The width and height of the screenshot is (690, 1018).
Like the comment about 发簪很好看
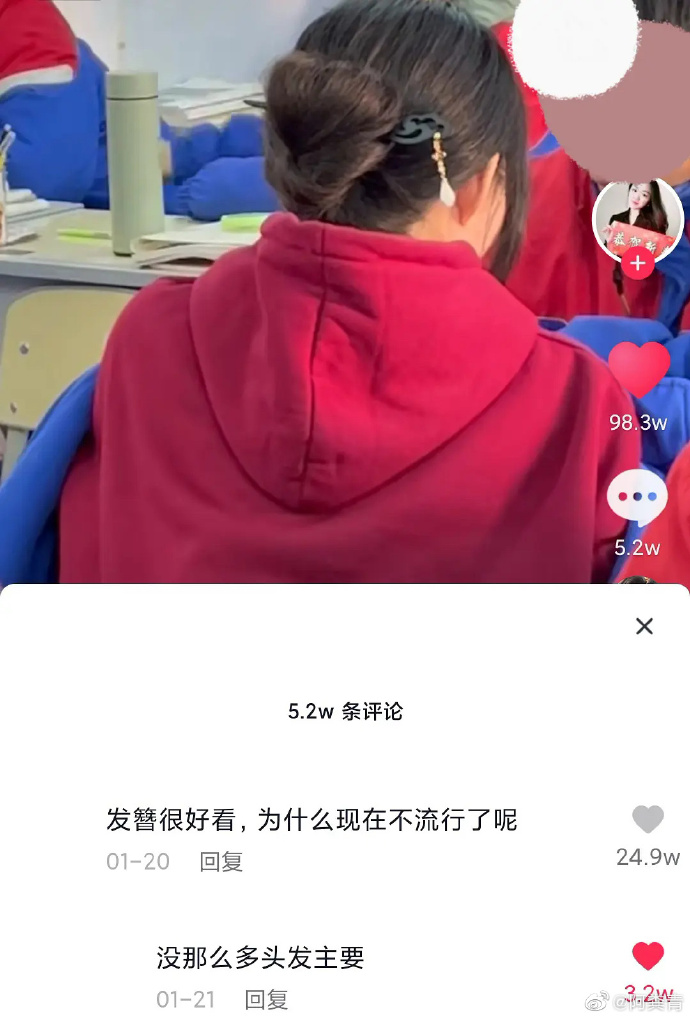coord(648,820)
